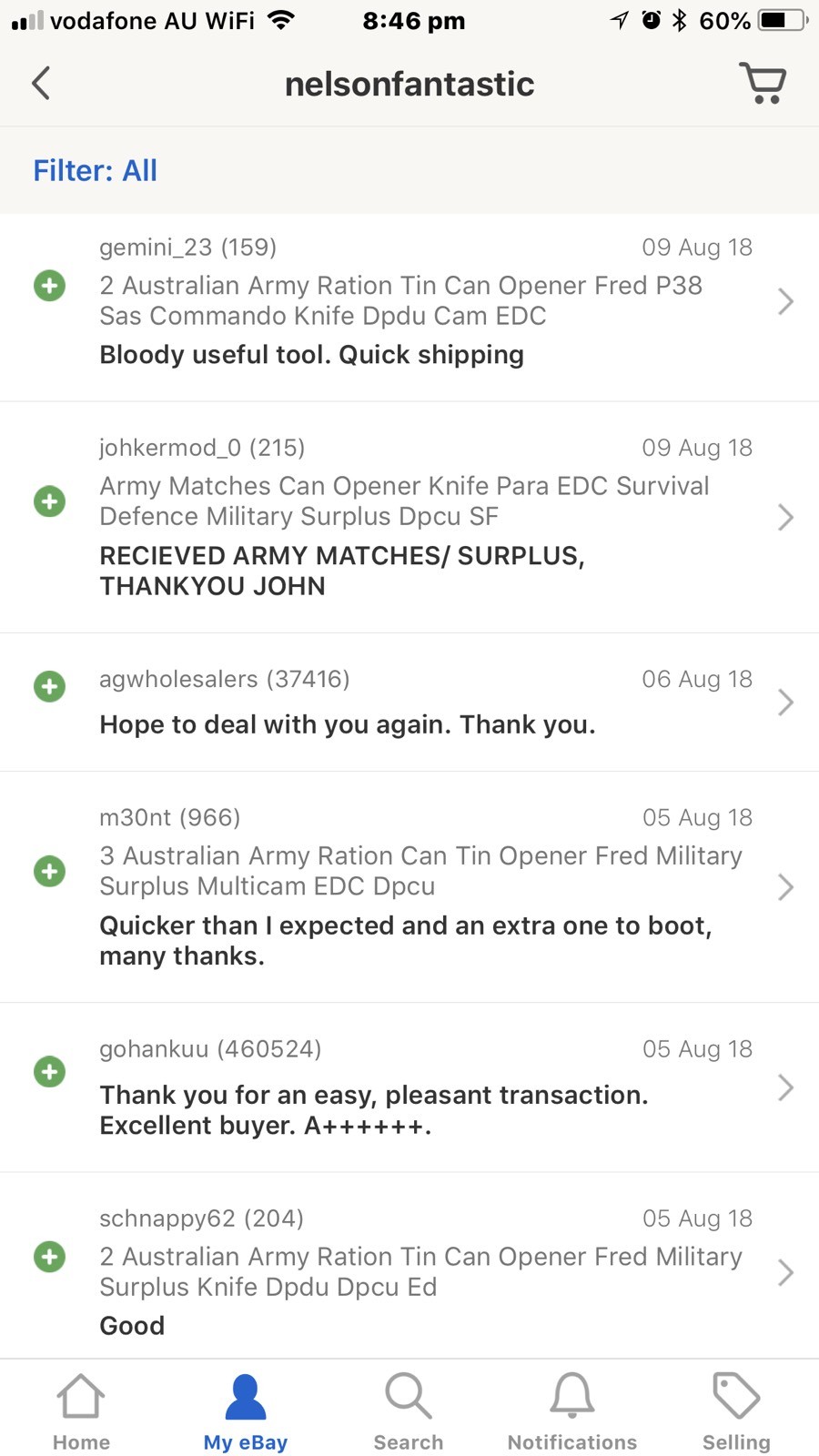Viewport: 819px width, 1456px height.
Task: Expand the gemini_23 feedback entry
Action: (784, 301)
